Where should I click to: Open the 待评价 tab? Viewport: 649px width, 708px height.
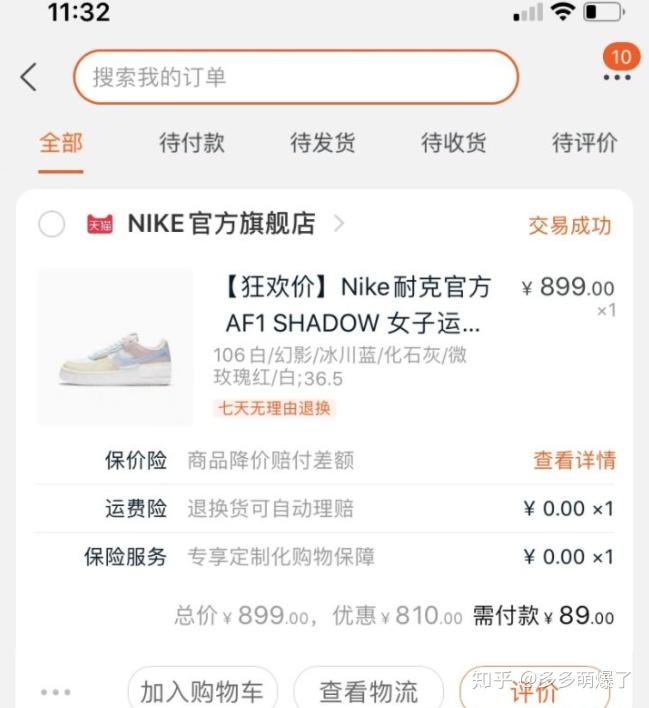click(585, 143)
